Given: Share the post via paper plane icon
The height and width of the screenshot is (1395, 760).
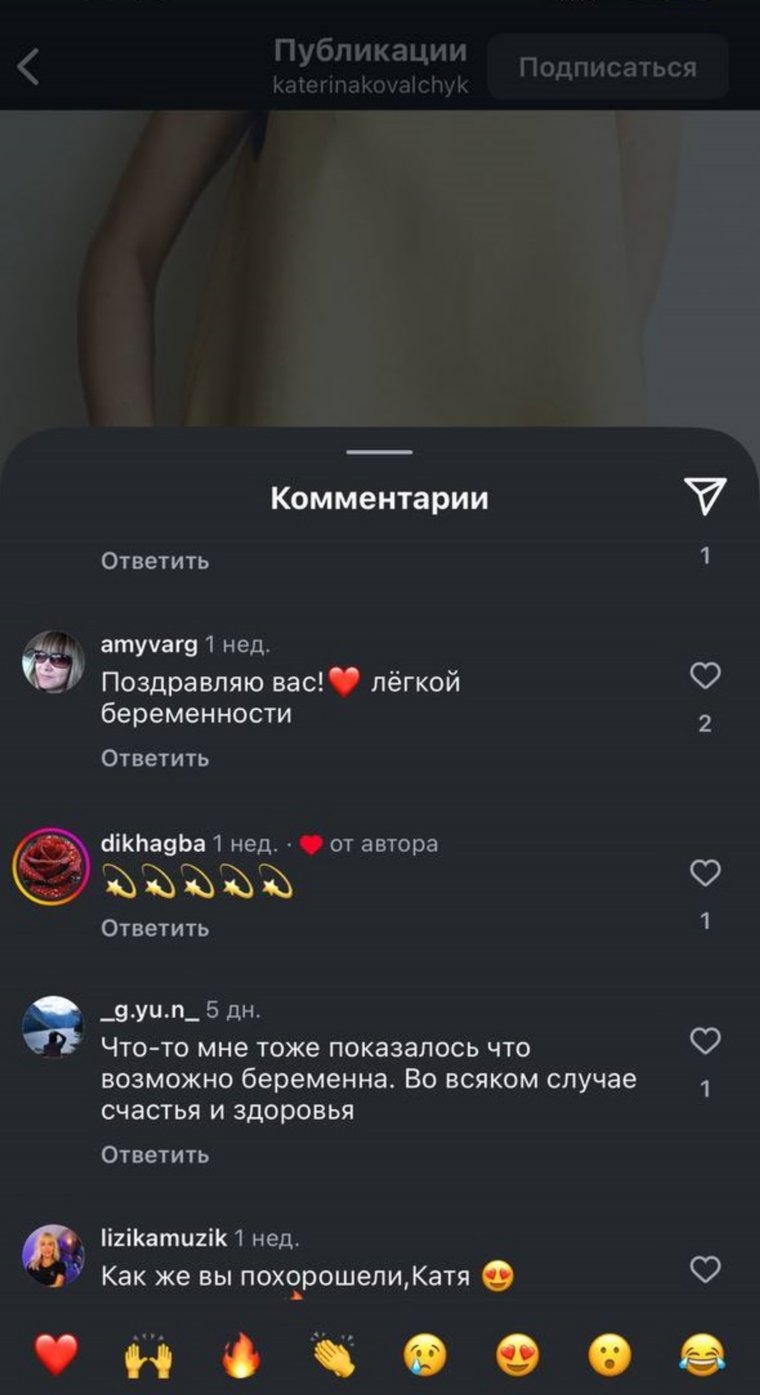Looking at the screenshot, I should [x=705, y=495].
